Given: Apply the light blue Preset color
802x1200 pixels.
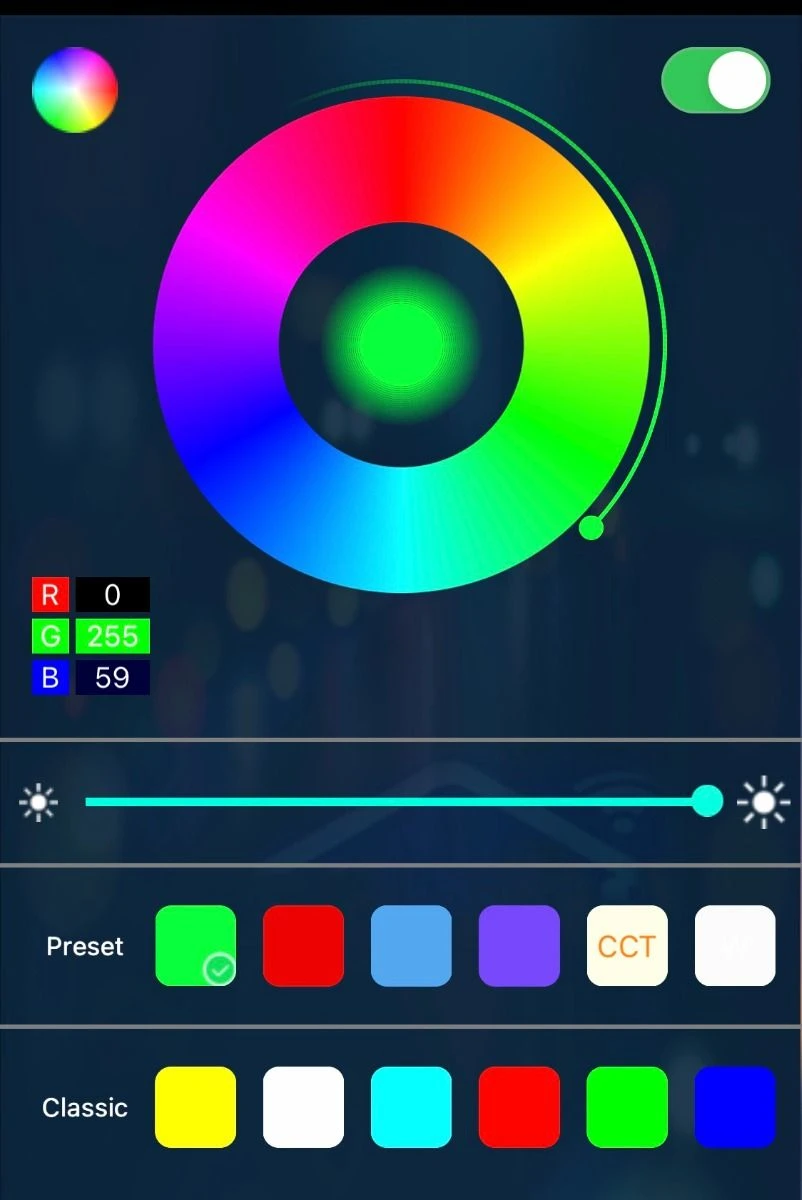Looking at the screenshot, I should tap(411, 946).
